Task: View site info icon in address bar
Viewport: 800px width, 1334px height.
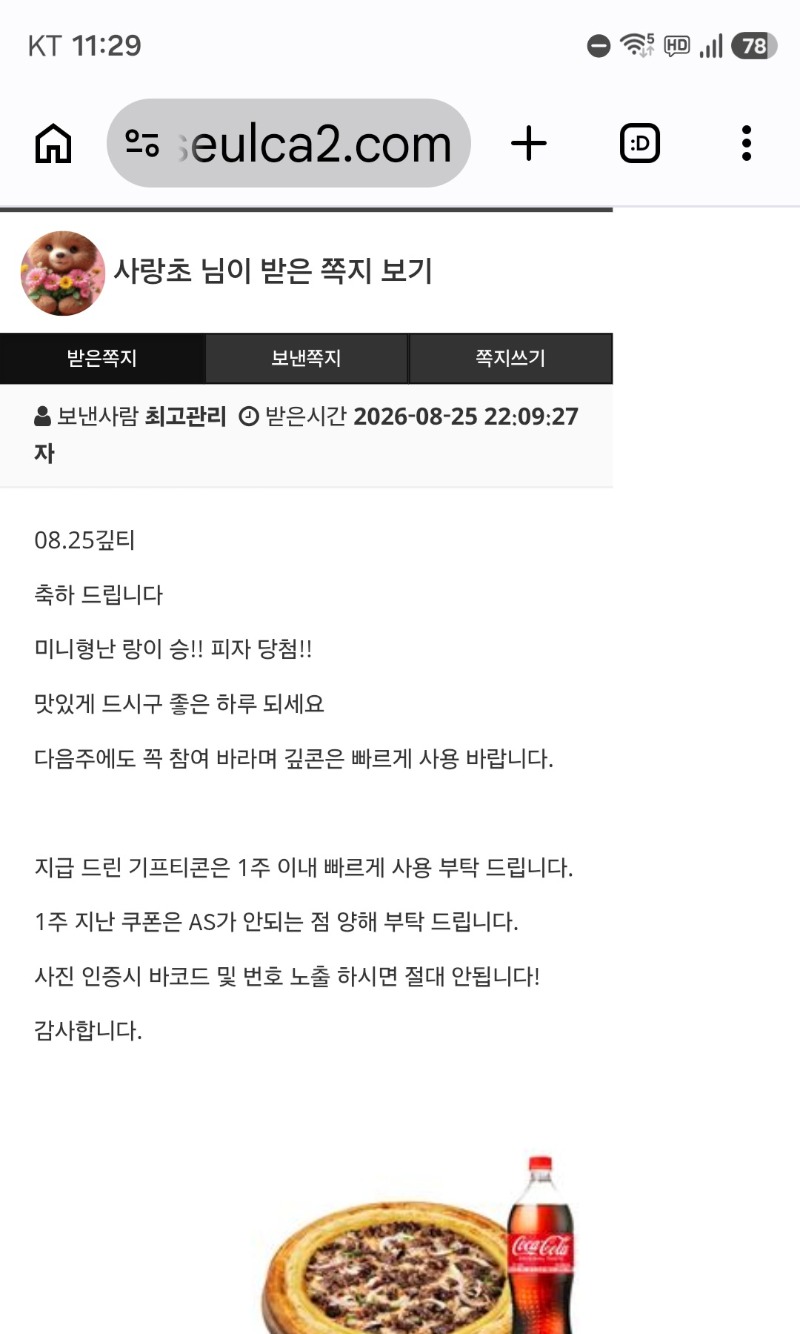Action: pyautogui.click(x=143, y=144)
